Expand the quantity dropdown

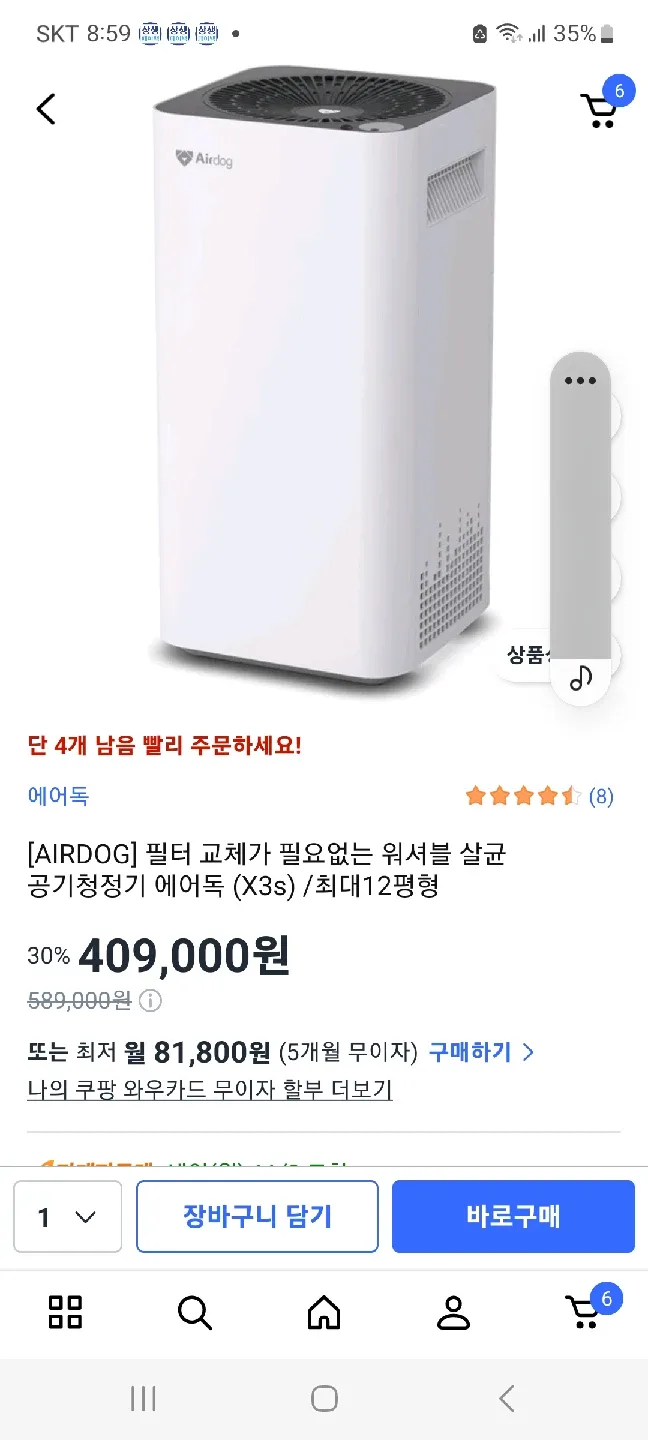coord(68,1217)
